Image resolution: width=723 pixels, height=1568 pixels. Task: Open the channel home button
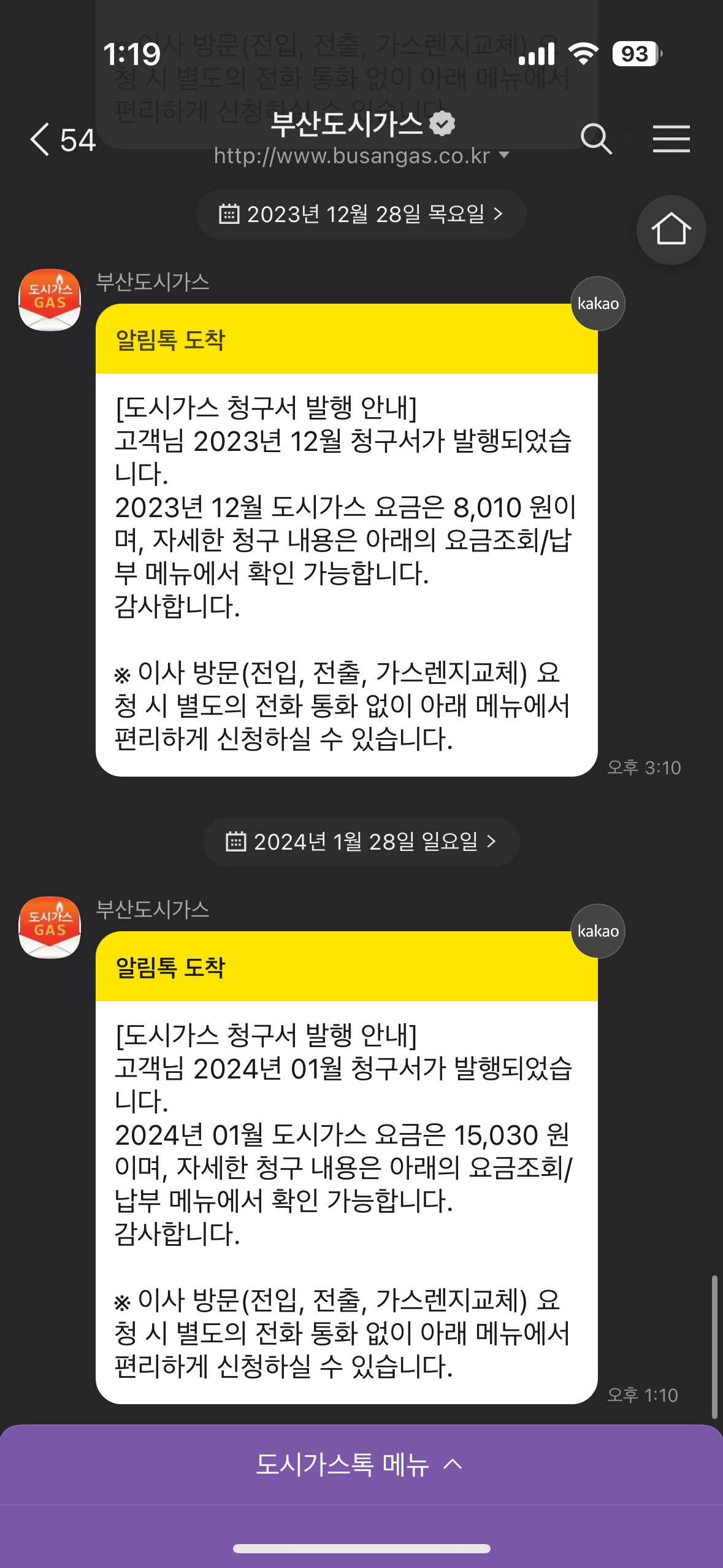671,230
